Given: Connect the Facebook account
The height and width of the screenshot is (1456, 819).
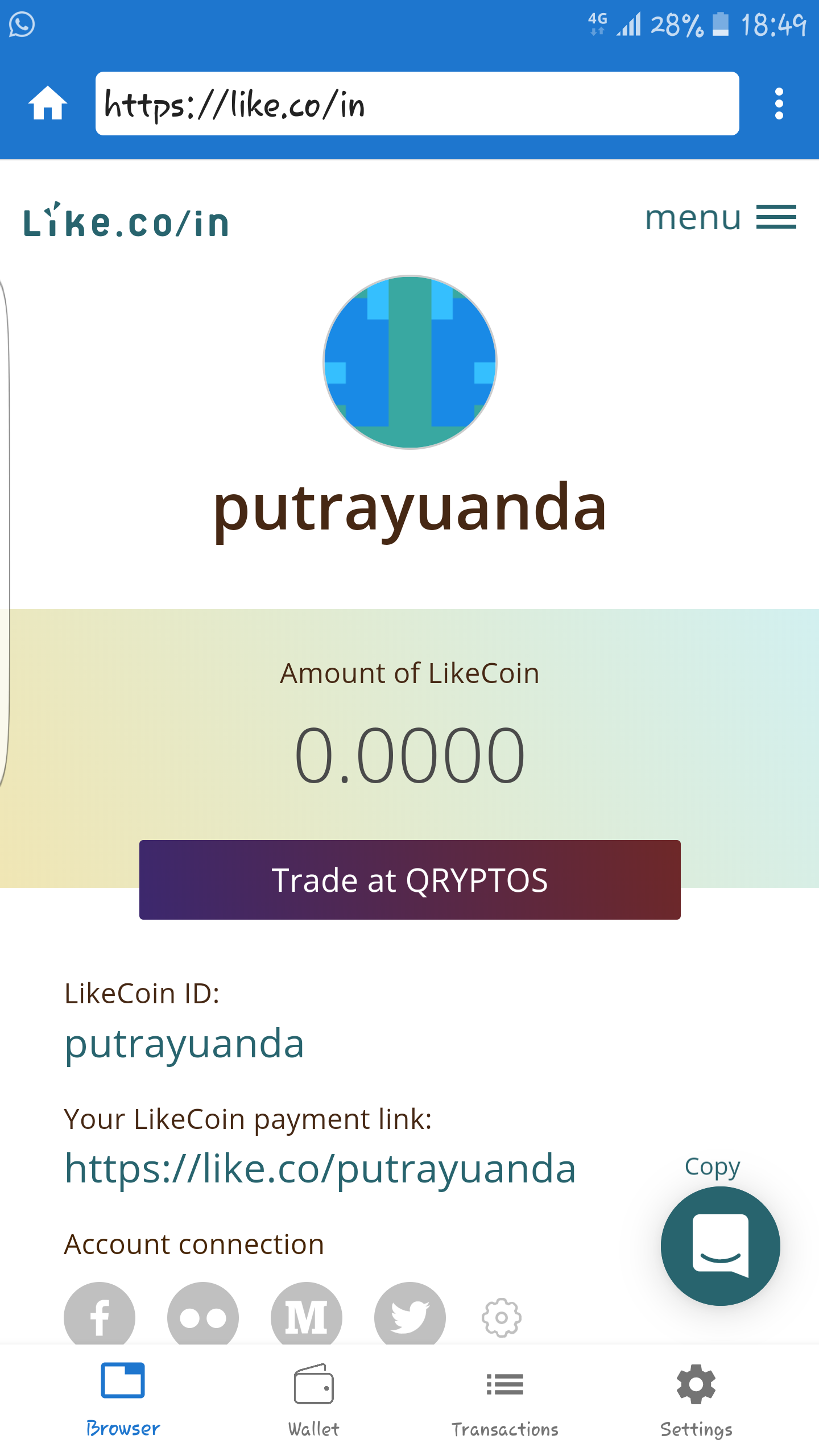Looking at the screenshot, I should [x=100, y=1315].
